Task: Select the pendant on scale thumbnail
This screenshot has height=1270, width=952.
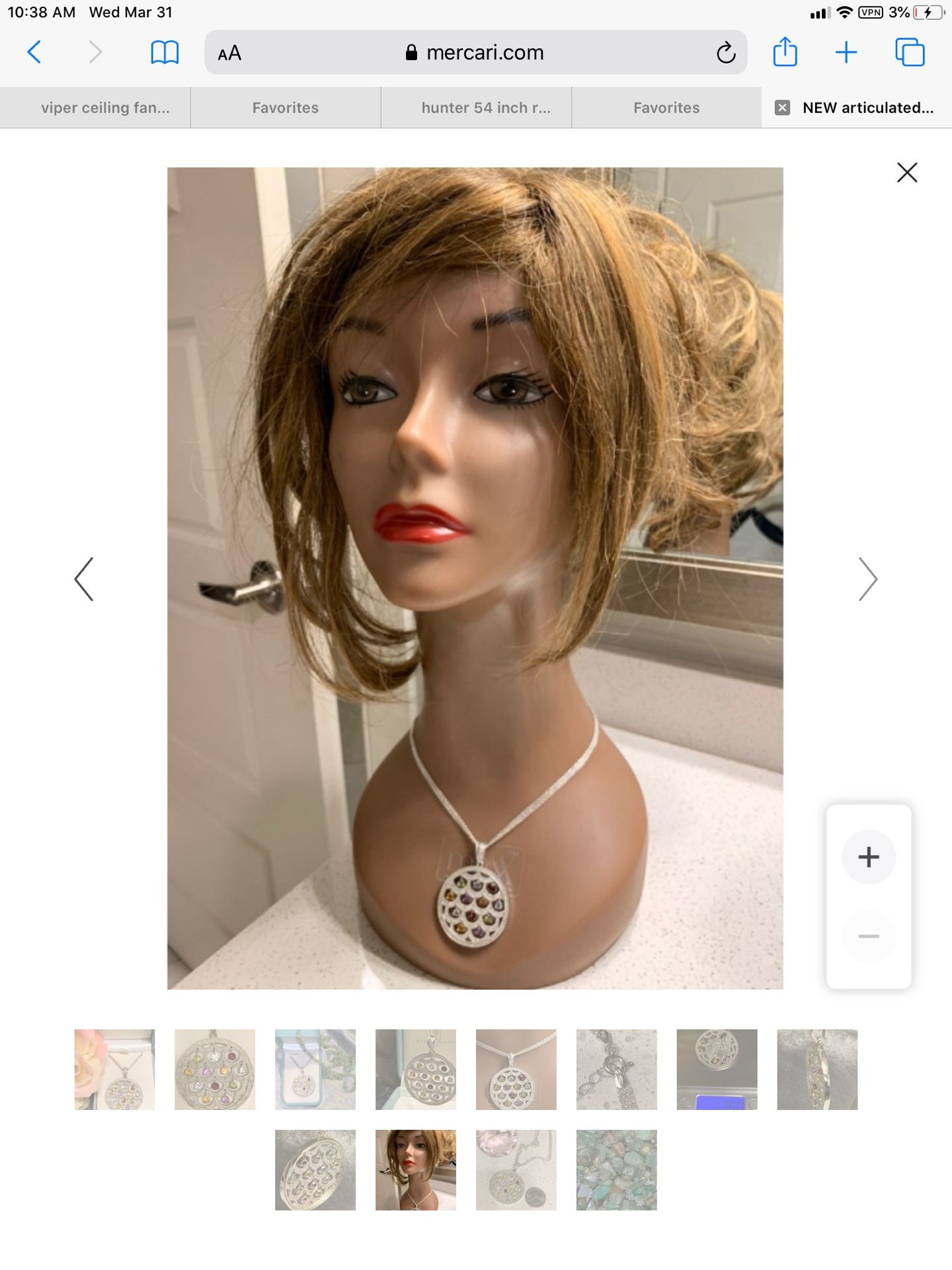Action: (x=717, y=1069)
